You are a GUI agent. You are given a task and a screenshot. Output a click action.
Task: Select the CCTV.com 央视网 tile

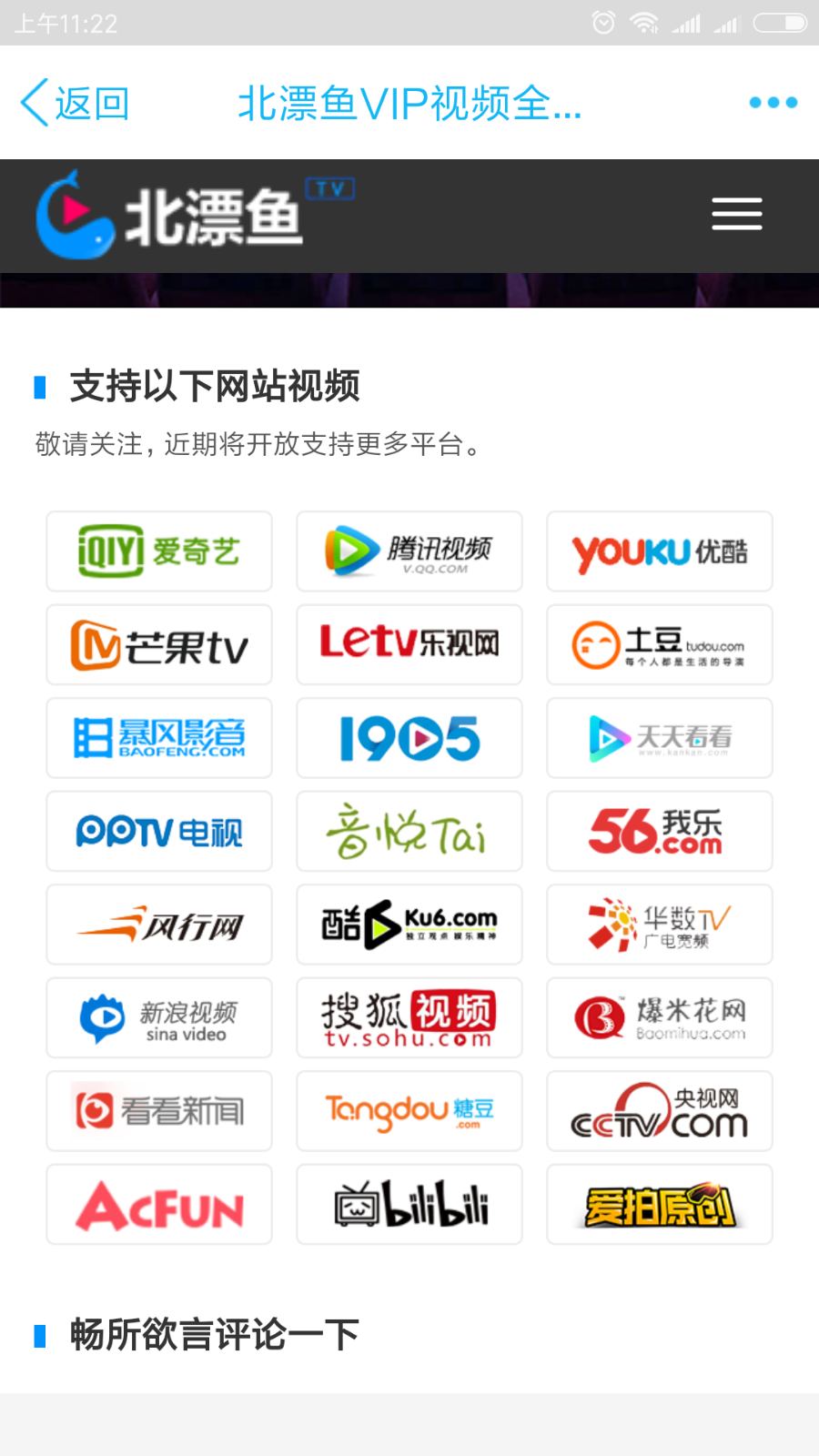[x=659, y=1111]
